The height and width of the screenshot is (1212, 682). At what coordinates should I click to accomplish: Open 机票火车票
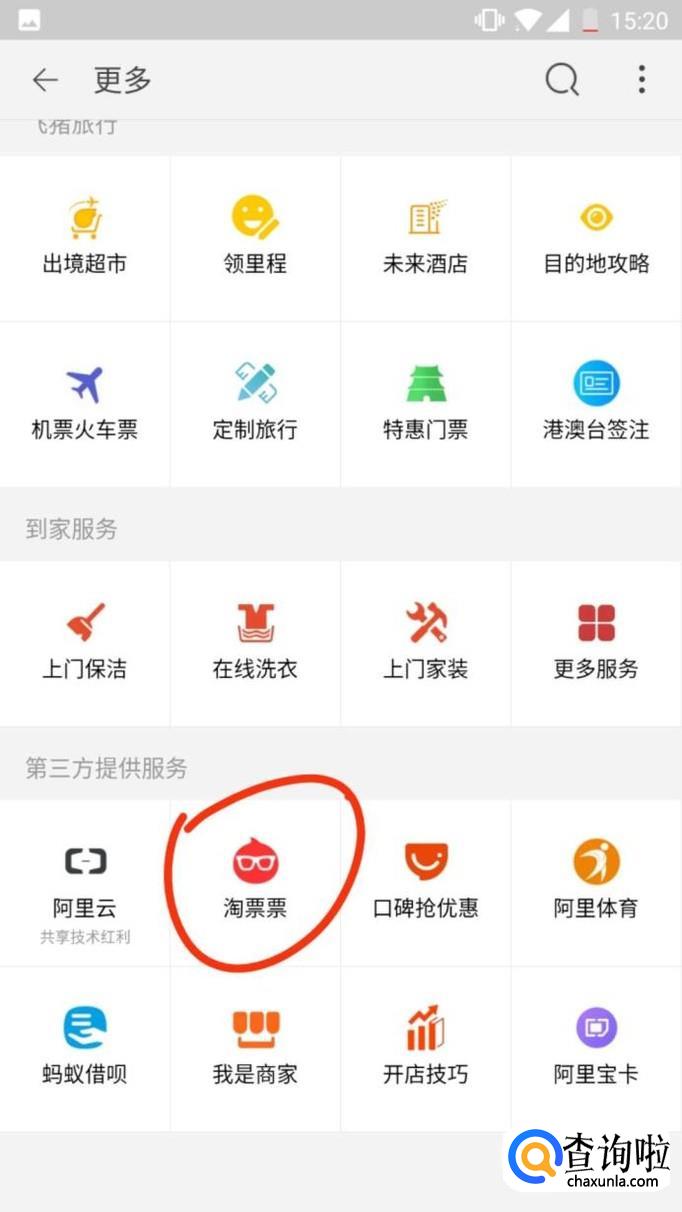coord(85,405)
